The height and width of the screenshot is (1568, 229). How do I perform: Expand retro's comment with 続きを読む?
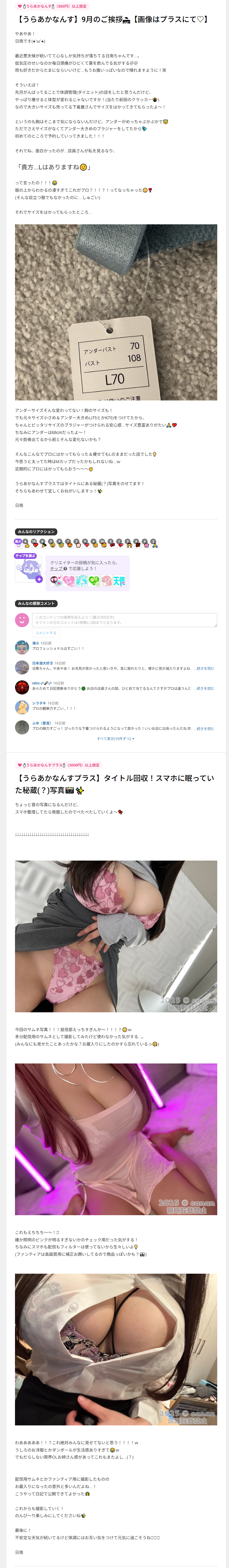204,688
